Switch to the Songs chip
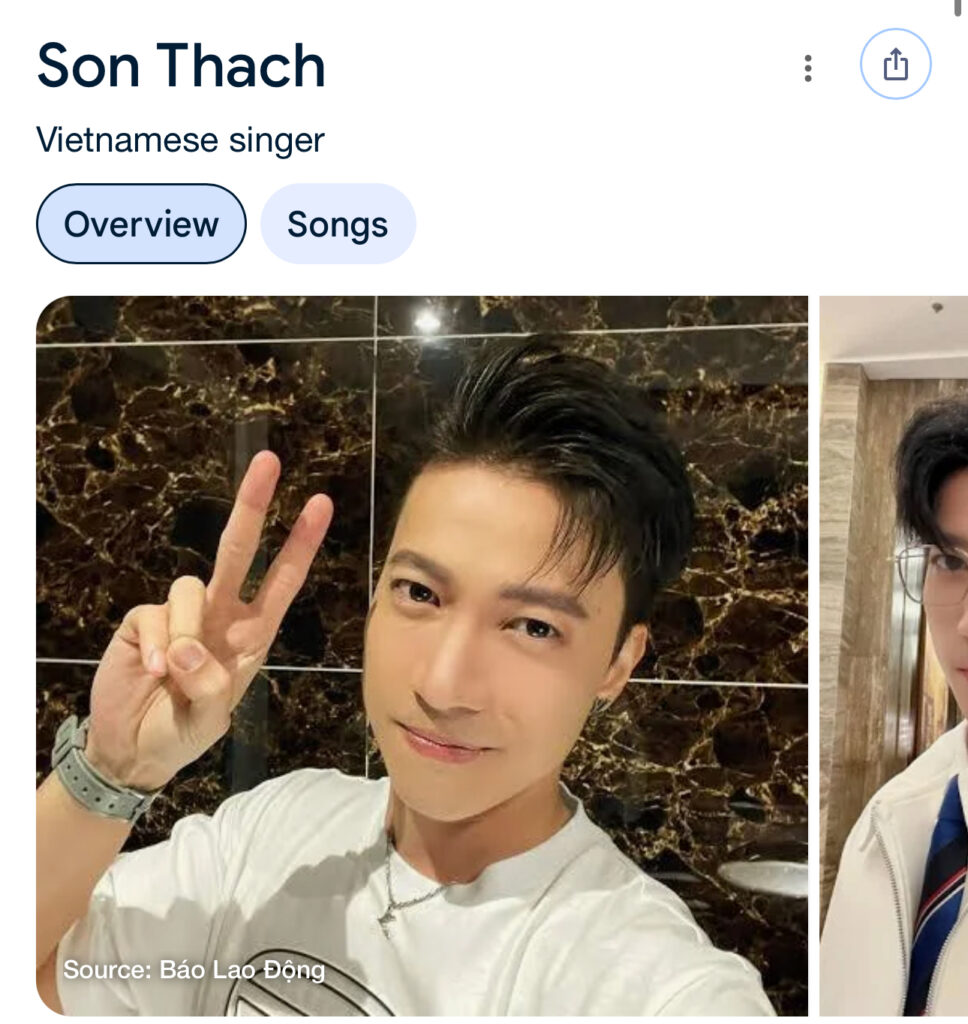 (337, 224)
